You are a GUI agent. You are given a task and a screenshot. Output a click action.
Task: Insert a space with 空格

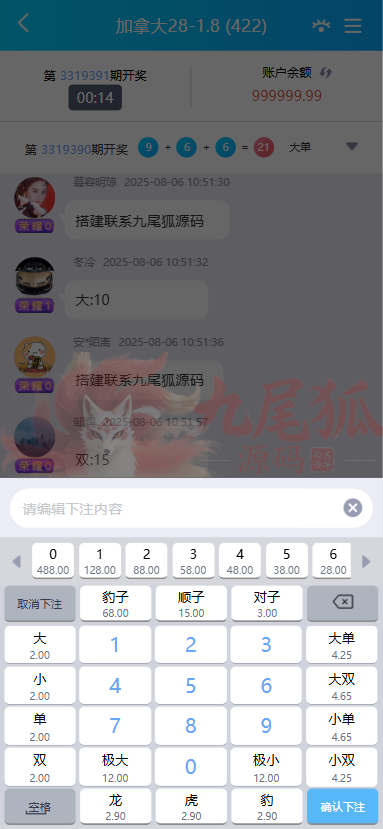[x=40, y=807]
